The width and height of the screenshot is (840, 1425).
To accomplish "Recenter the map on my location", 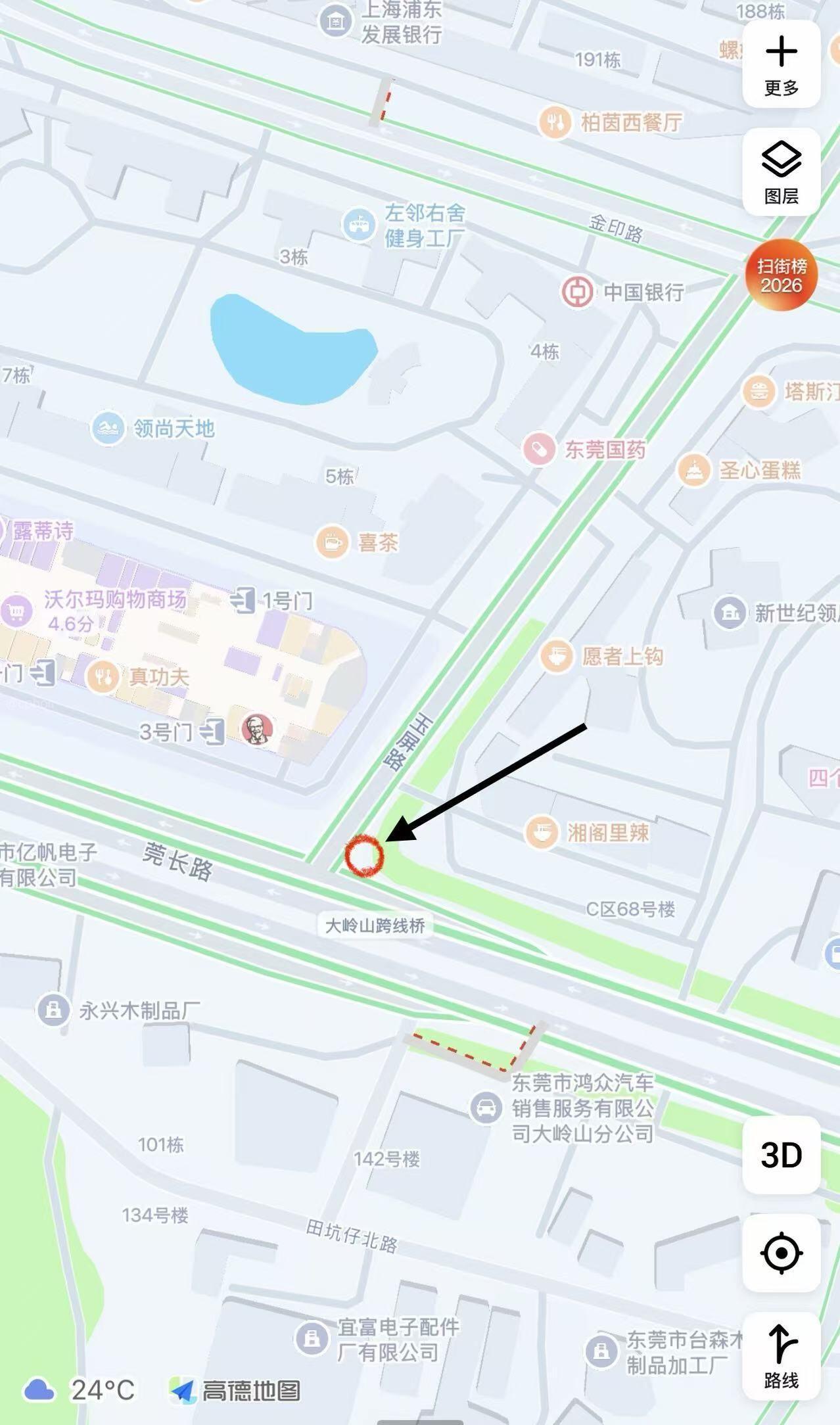I will [x=781, y=1253].
